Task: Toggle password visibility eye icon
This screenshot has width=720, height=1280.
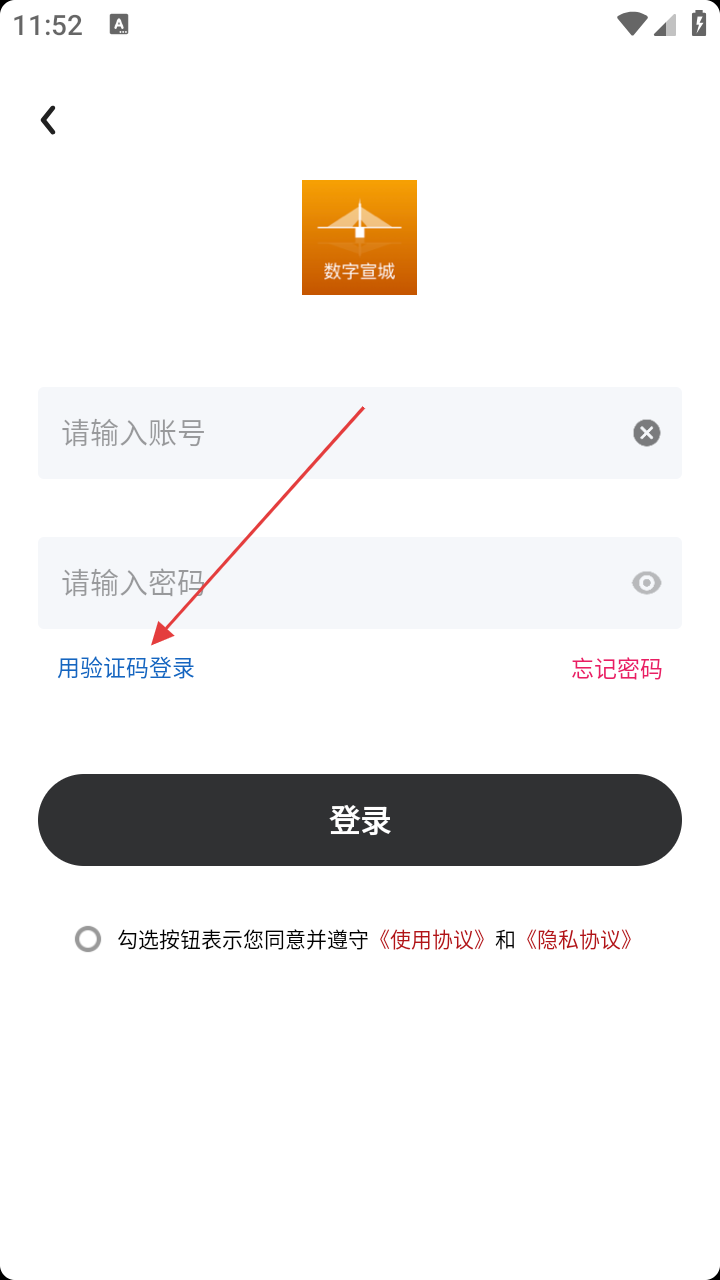Action: coord(647,583)
